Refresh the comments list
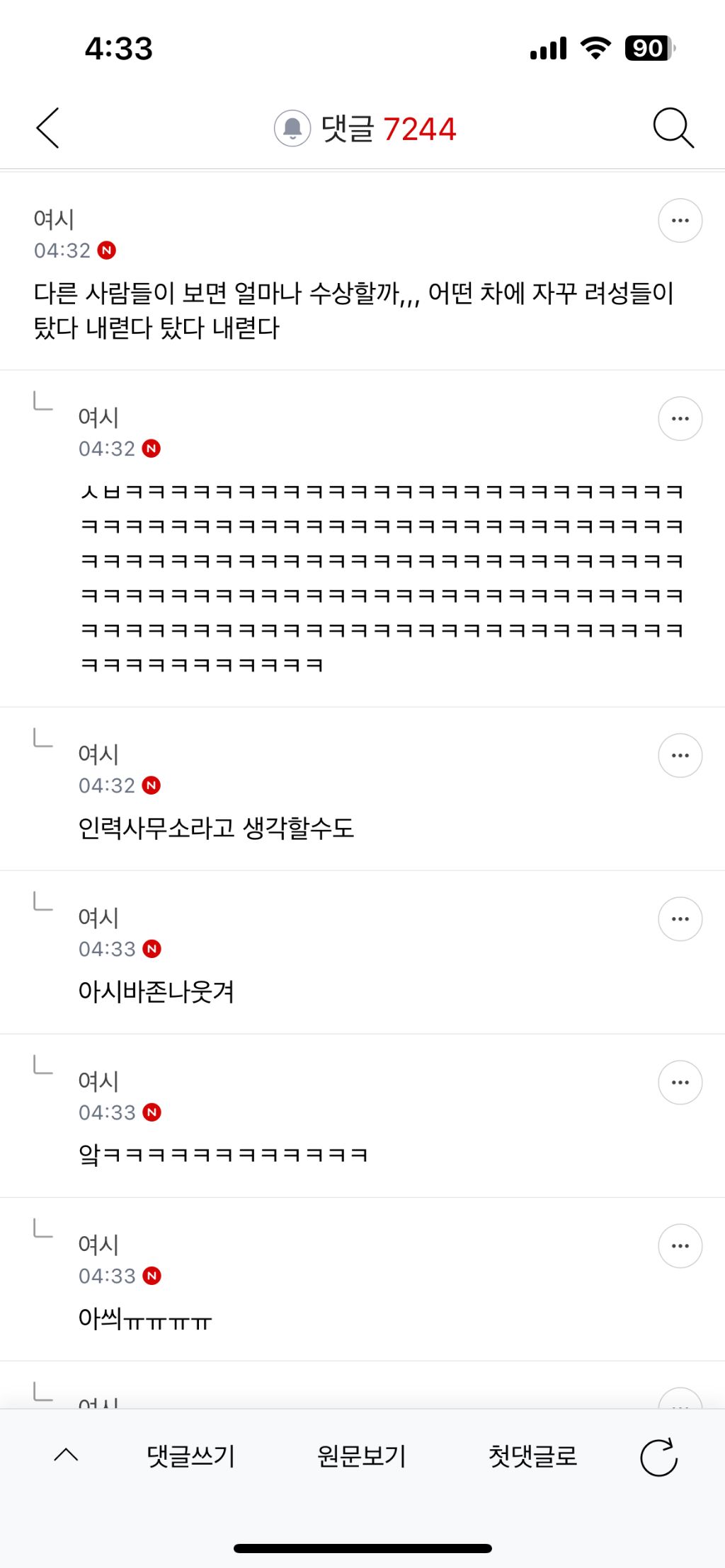The height and width of the screenshot is (1568, 725). point(658,1457)
